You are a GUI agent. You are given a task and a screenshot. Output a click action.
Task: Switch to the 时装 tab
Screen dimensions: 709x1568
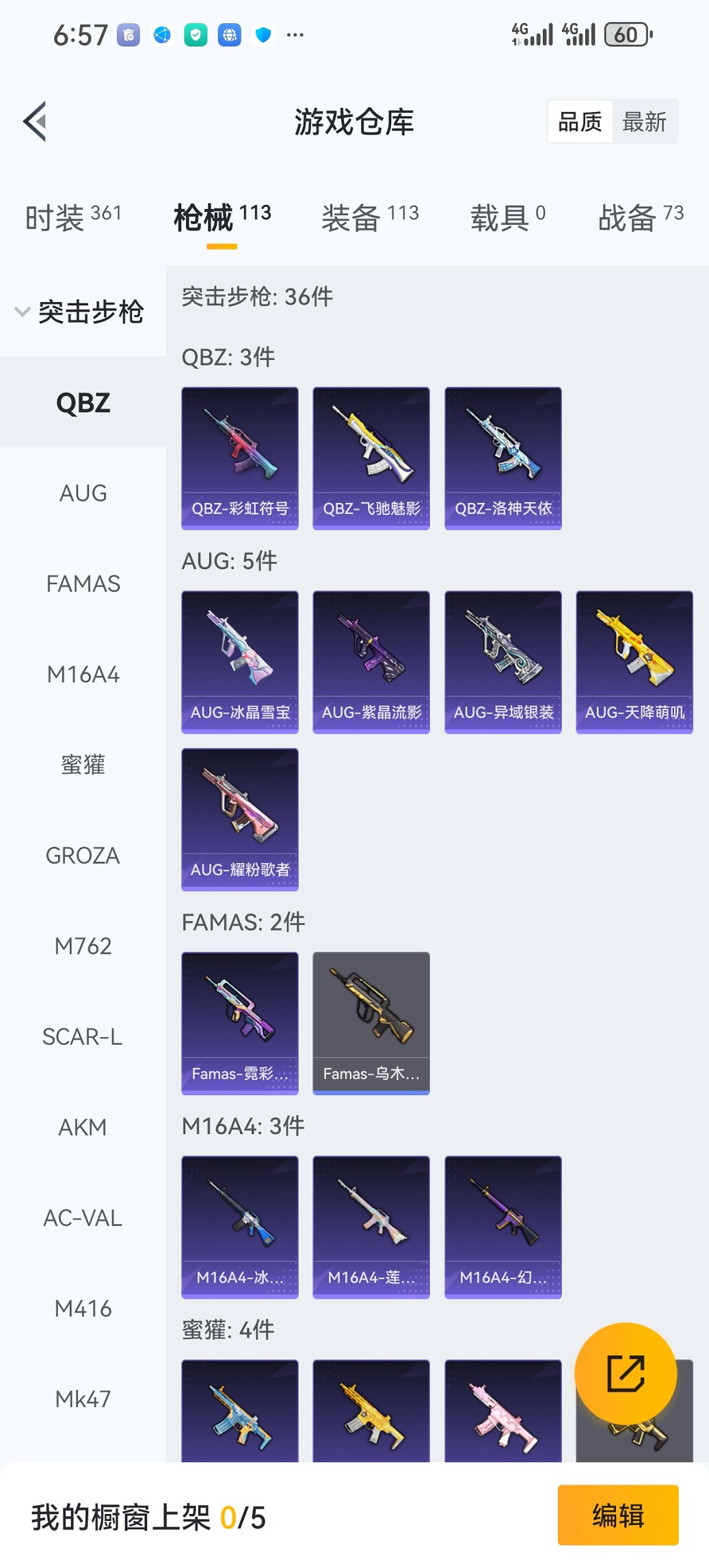point(73,218)
